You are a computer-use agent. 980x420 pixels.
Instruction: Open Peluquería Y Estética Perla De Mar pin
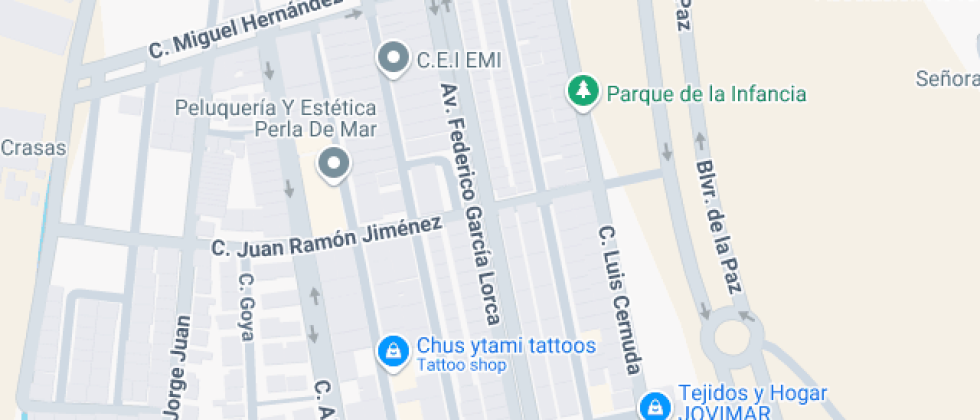tap(333, 164)
